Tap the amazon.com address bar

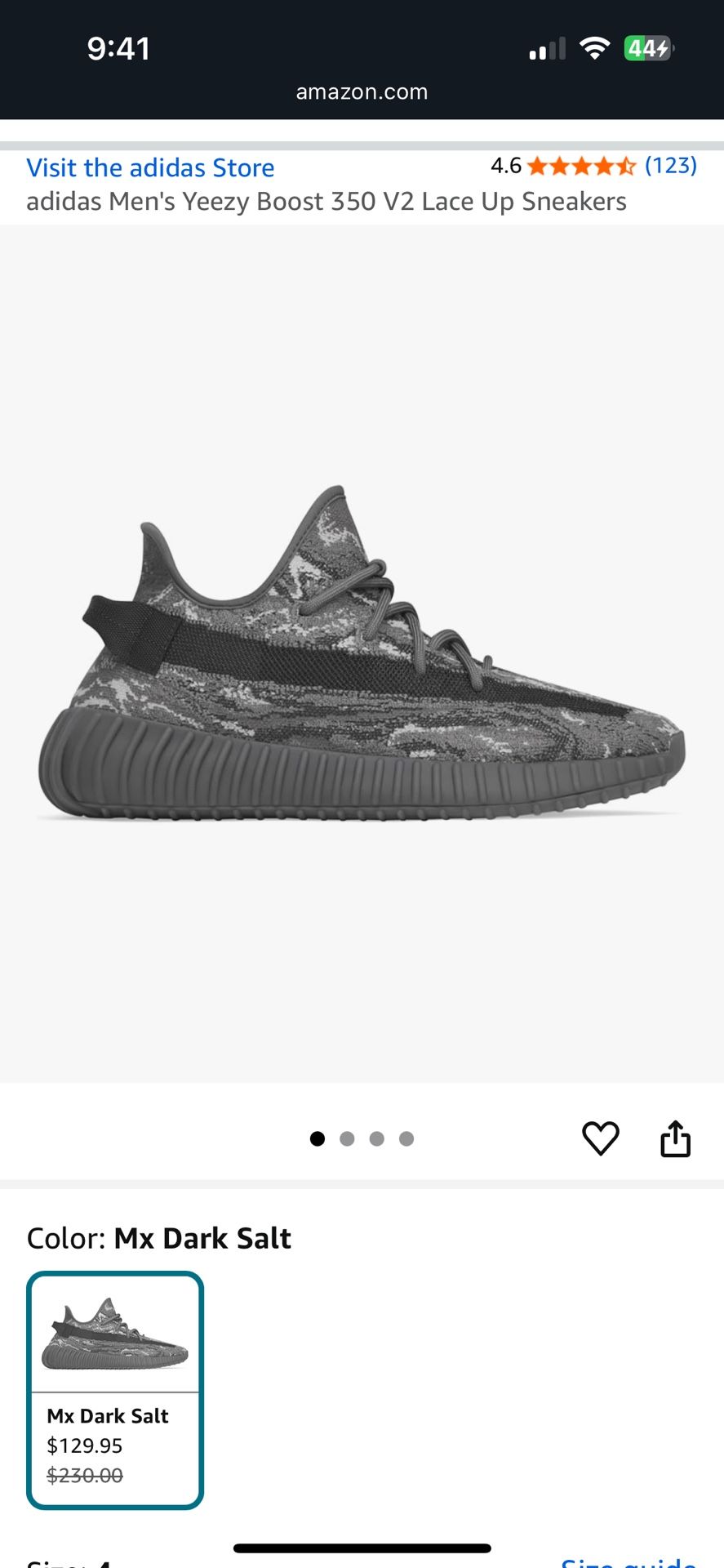tap(362, 92)
